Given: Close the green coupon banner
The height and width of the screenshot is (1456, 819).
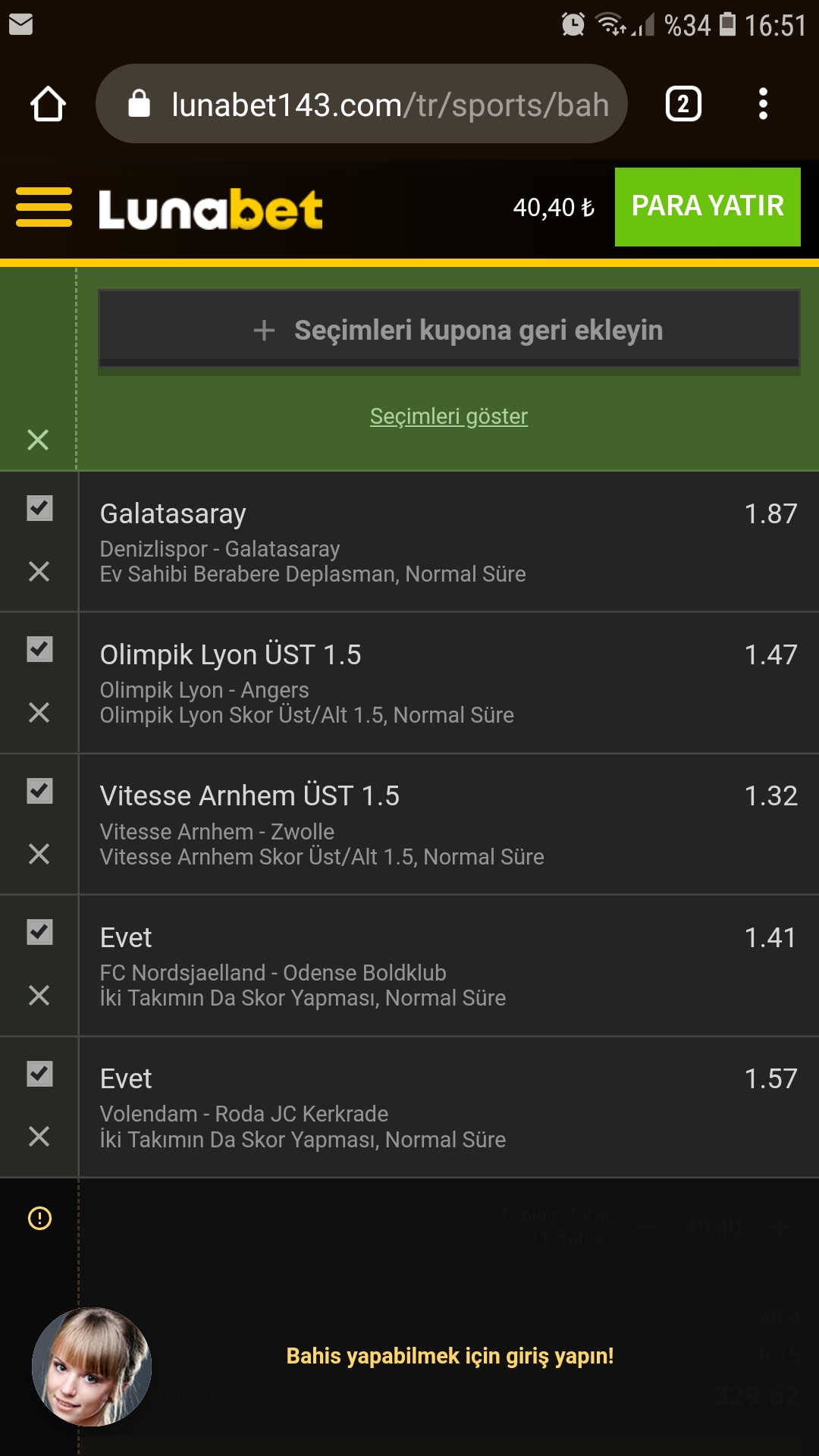Looking at the screenshot, I should click(38, 440).
